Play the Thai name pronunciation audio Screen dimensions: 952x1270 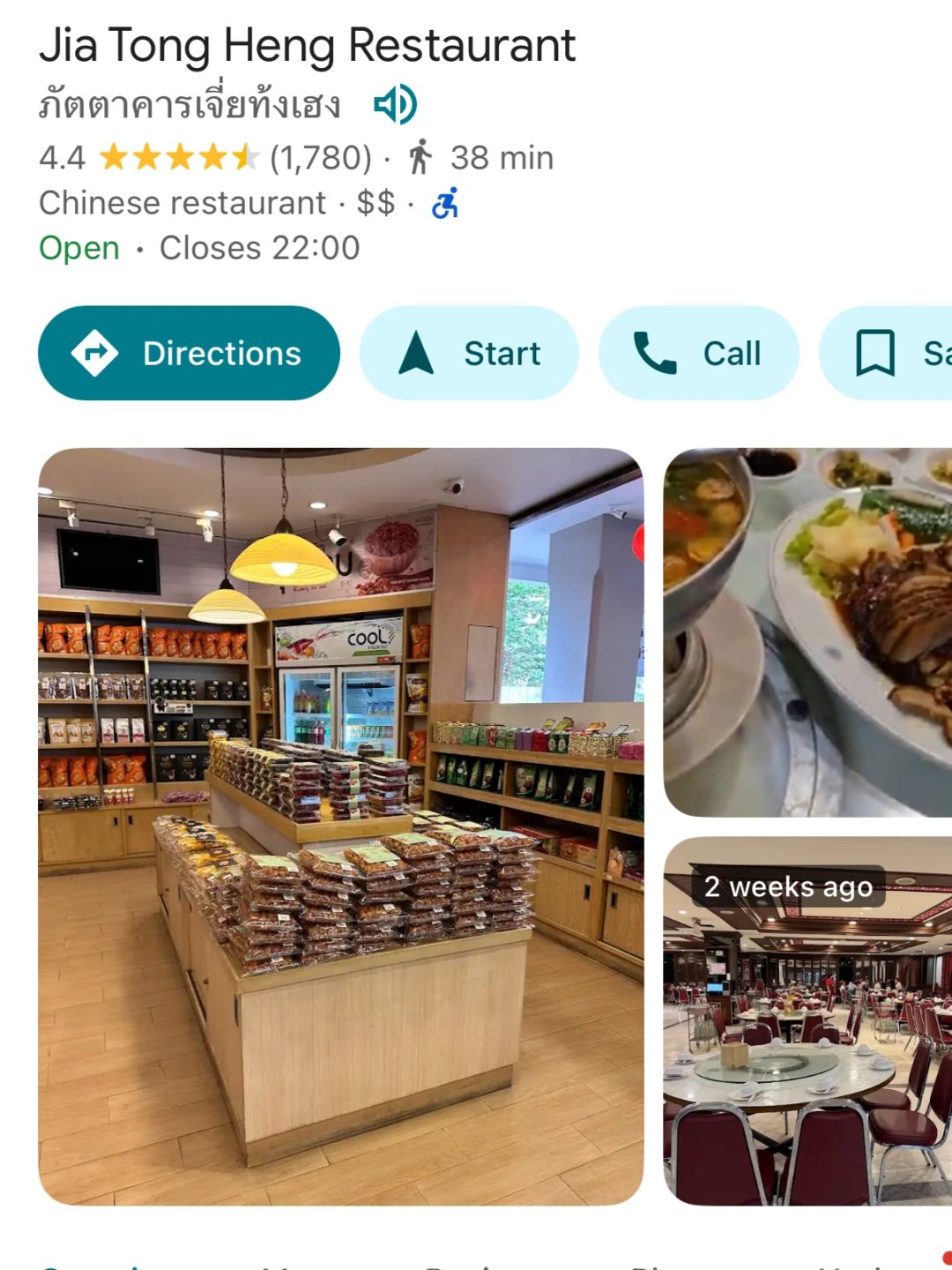[395, 105]
